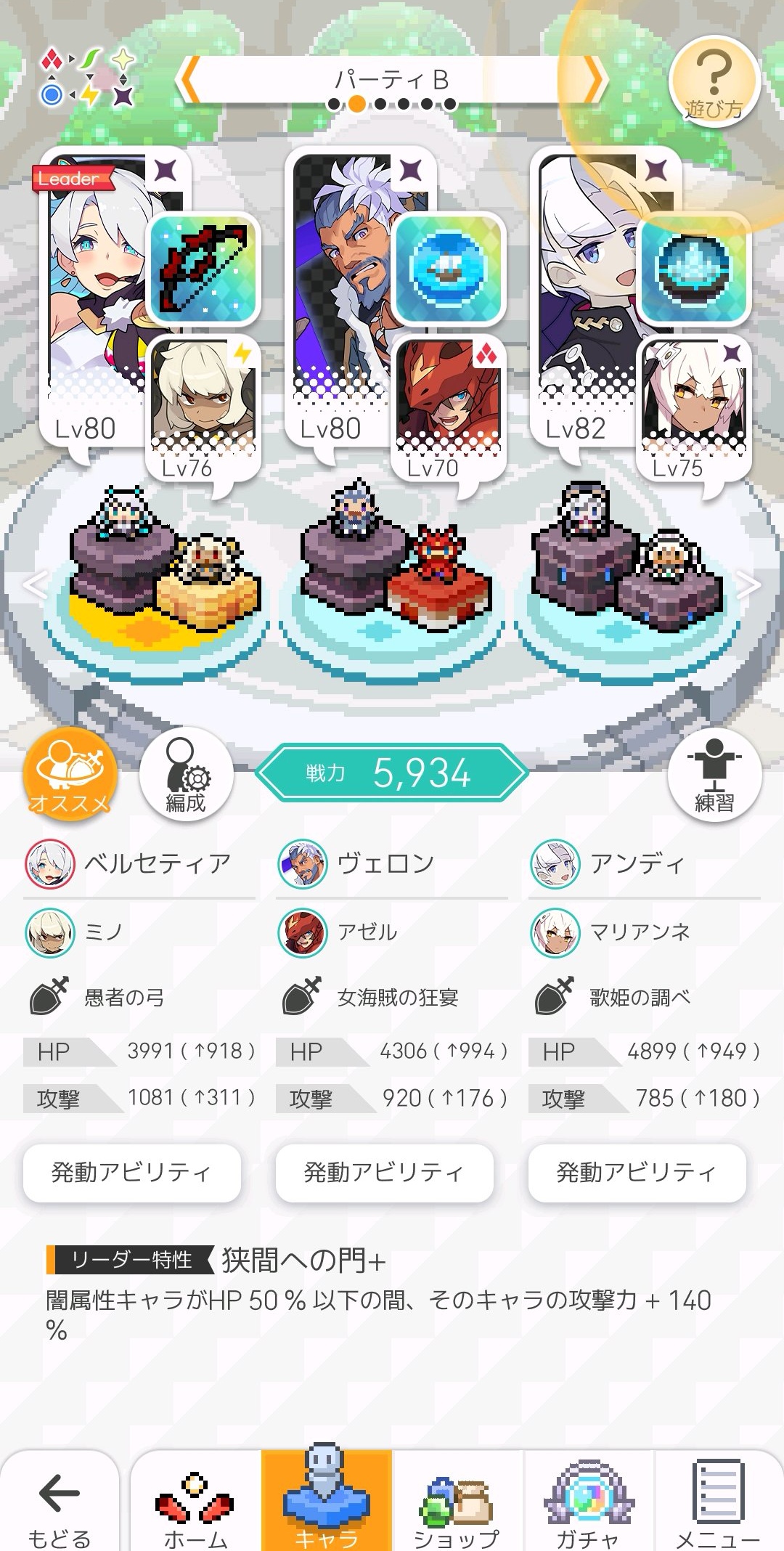Select the Lv82 アンディ character card

click(581, 290)
